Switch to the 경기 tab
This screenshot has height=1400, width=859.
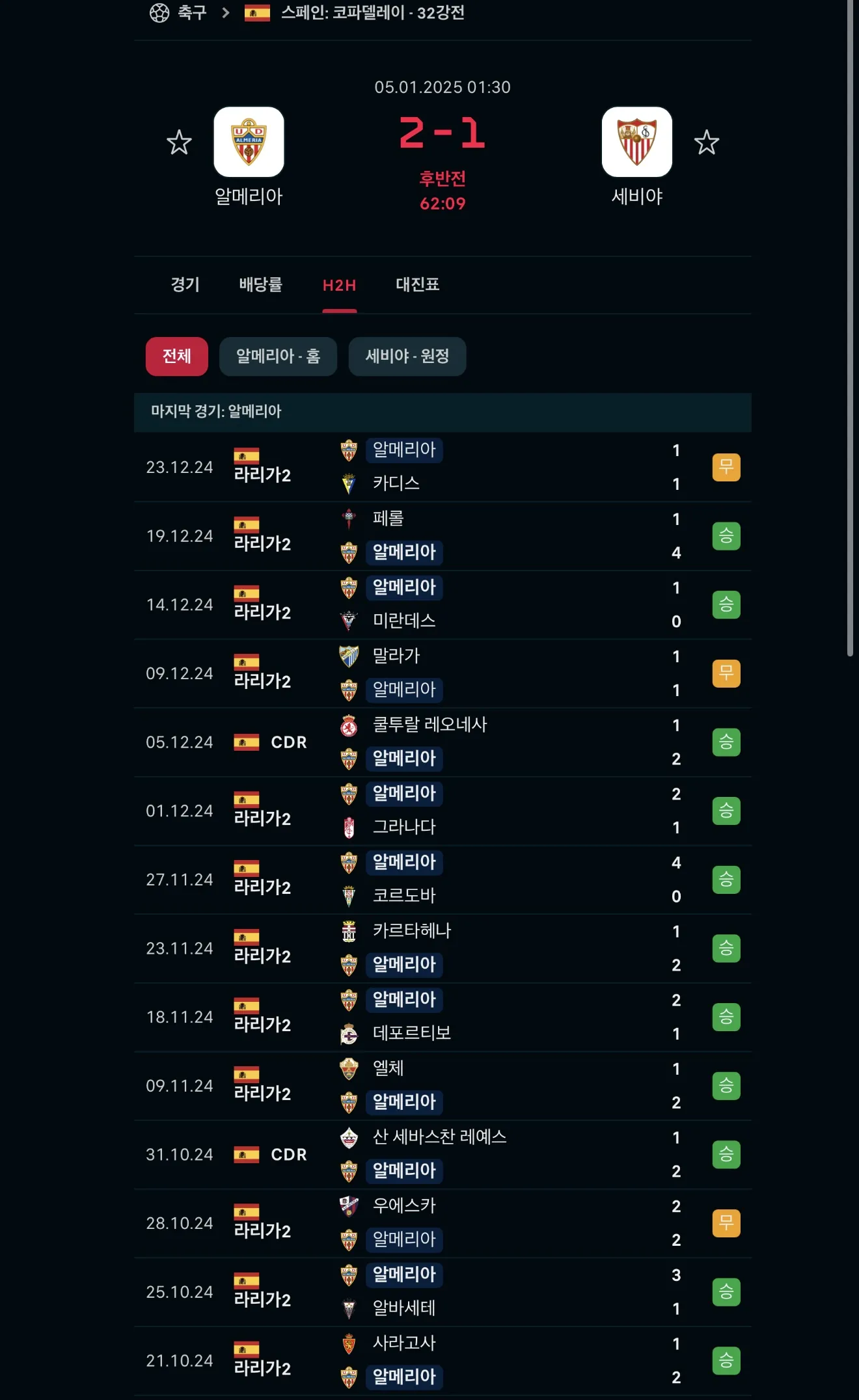185,285
